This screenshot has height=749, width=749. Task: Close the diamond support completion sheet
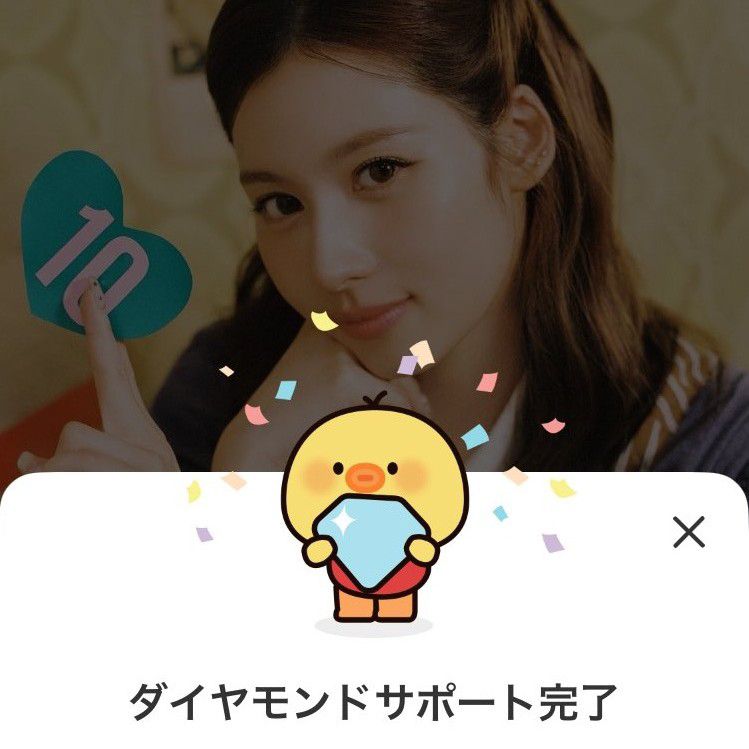pyautogui.click(x=689, y=532)
